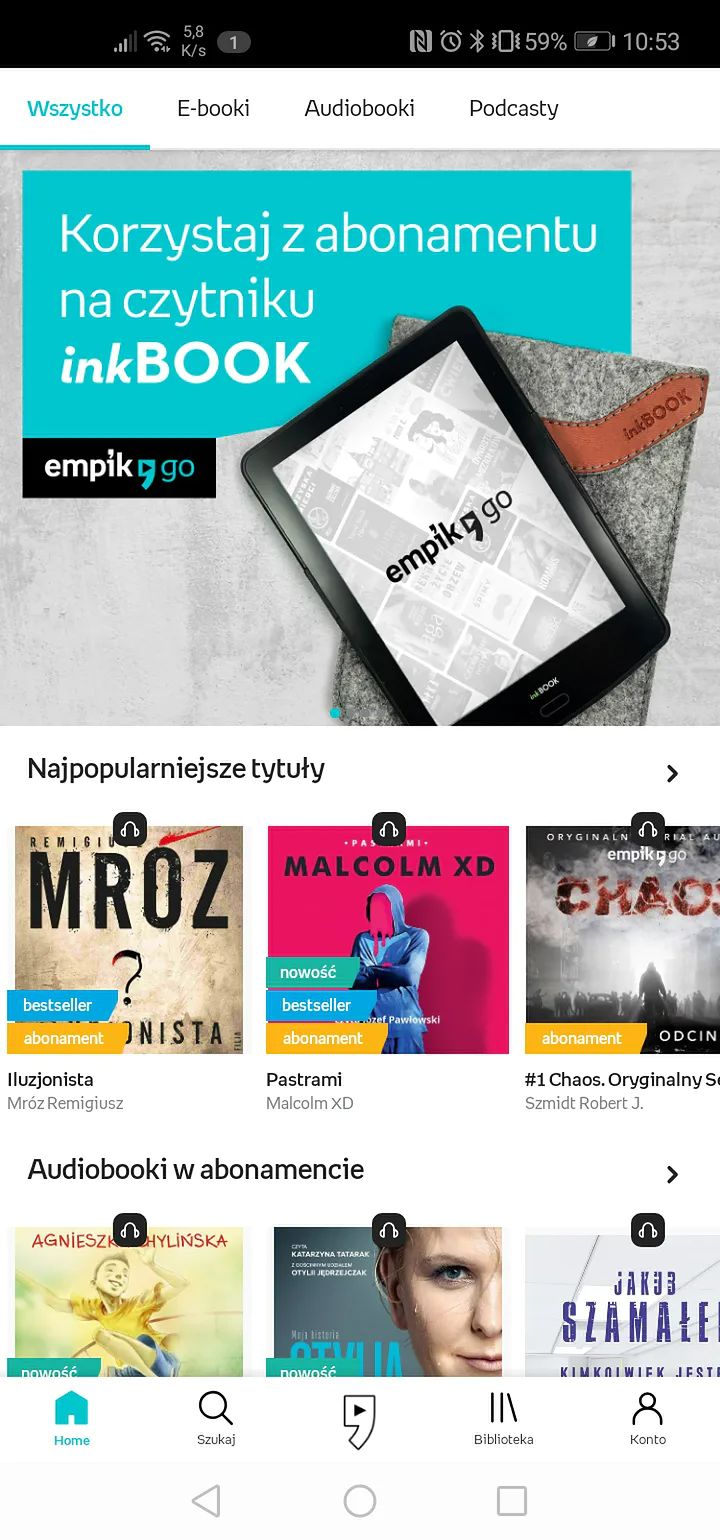Switch to the Biblioteka tab

tap(503, 1420)
